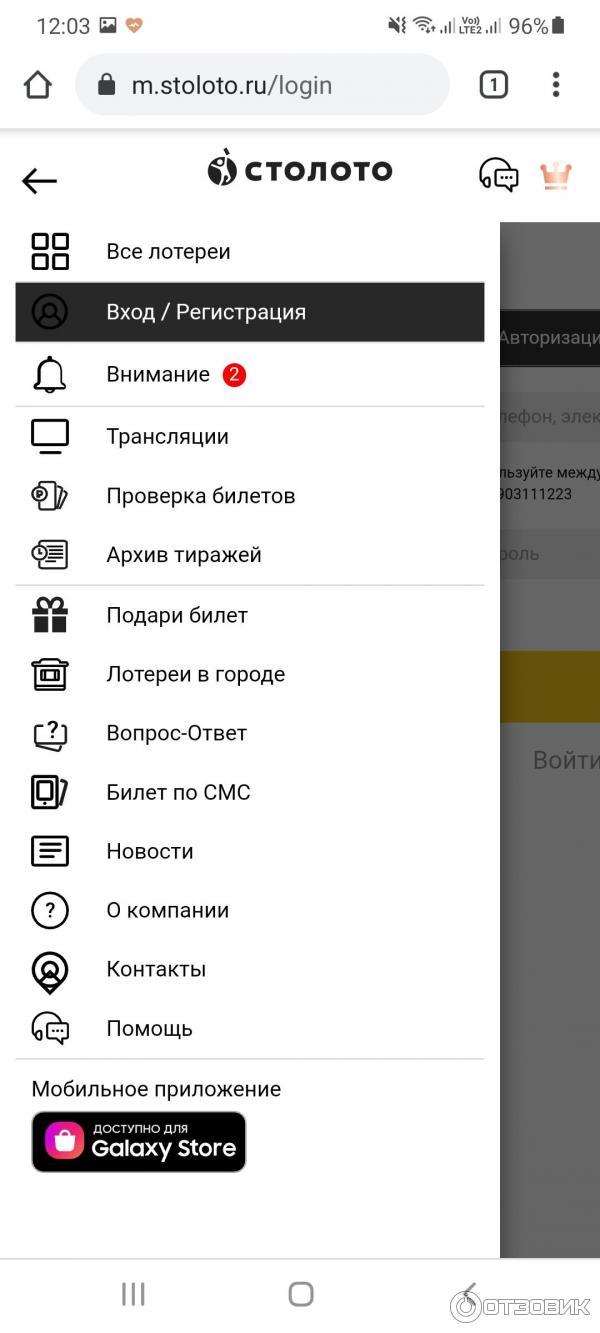Read Новости
The width and height of the screenshot is (600, 1333).
click(150, 852)
